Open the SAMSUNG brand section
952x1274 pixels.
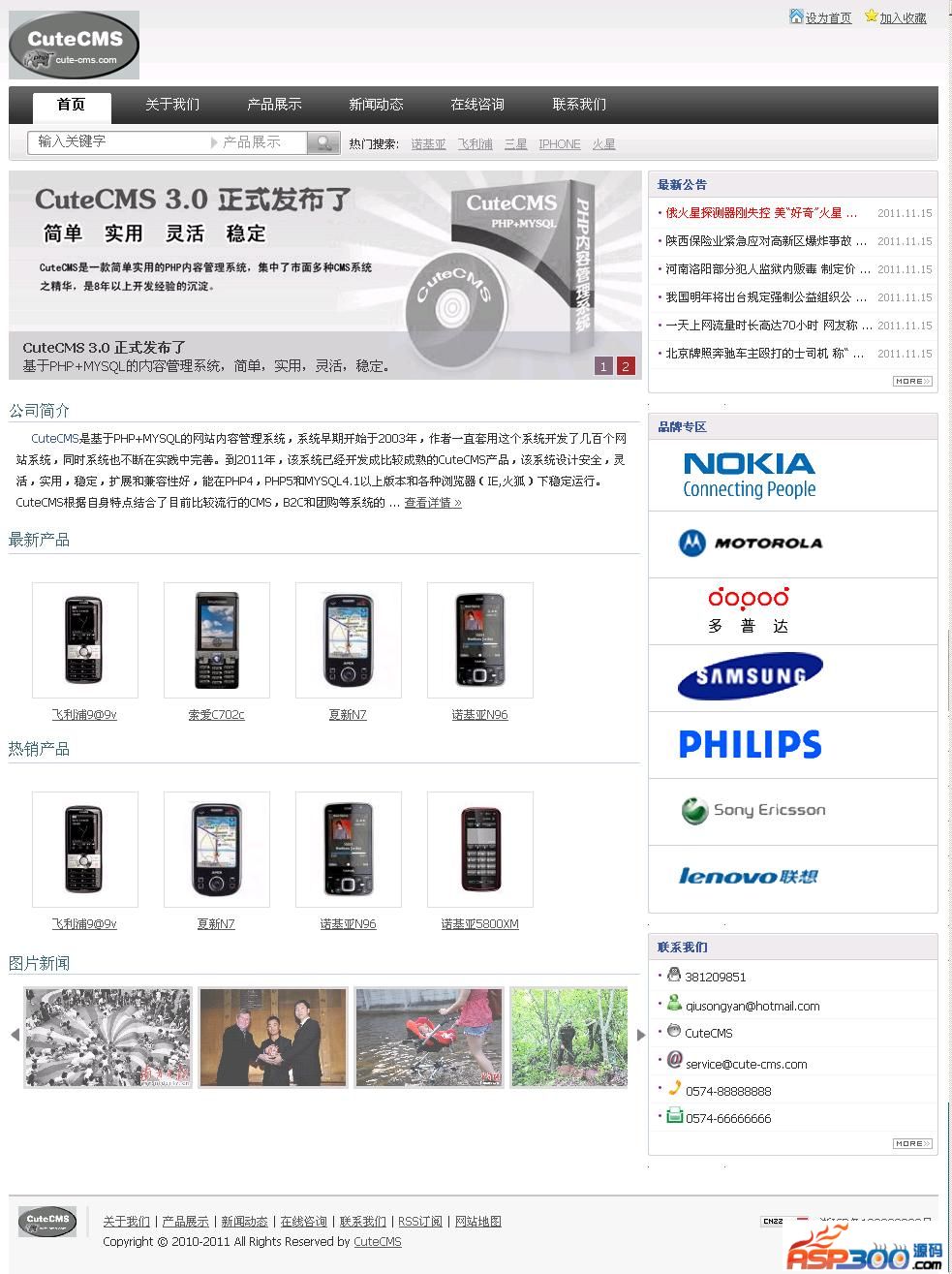click(750, 675)
